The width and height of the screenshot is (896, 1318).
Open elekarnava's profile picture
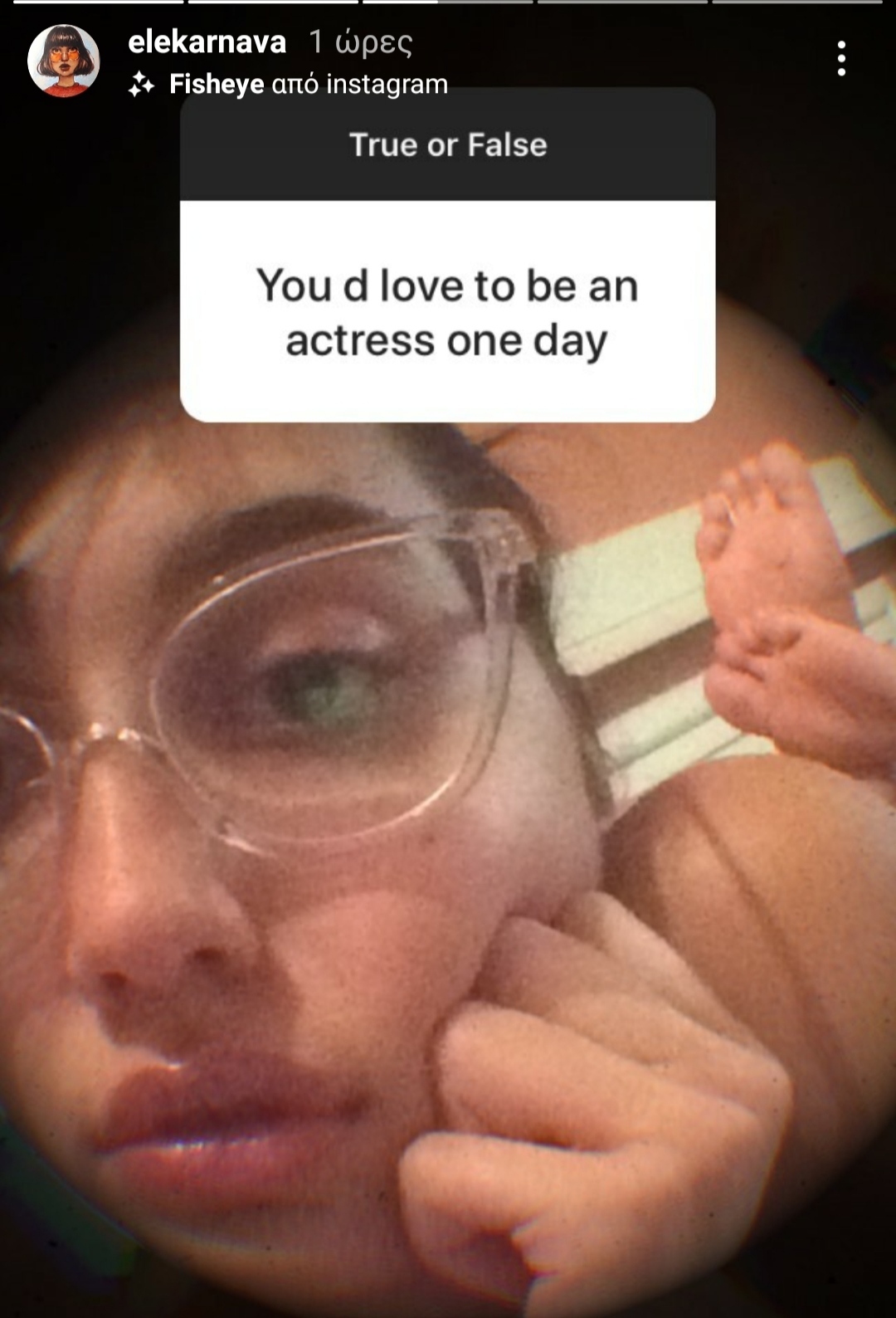pyautogui.click(x=64, y=61)
